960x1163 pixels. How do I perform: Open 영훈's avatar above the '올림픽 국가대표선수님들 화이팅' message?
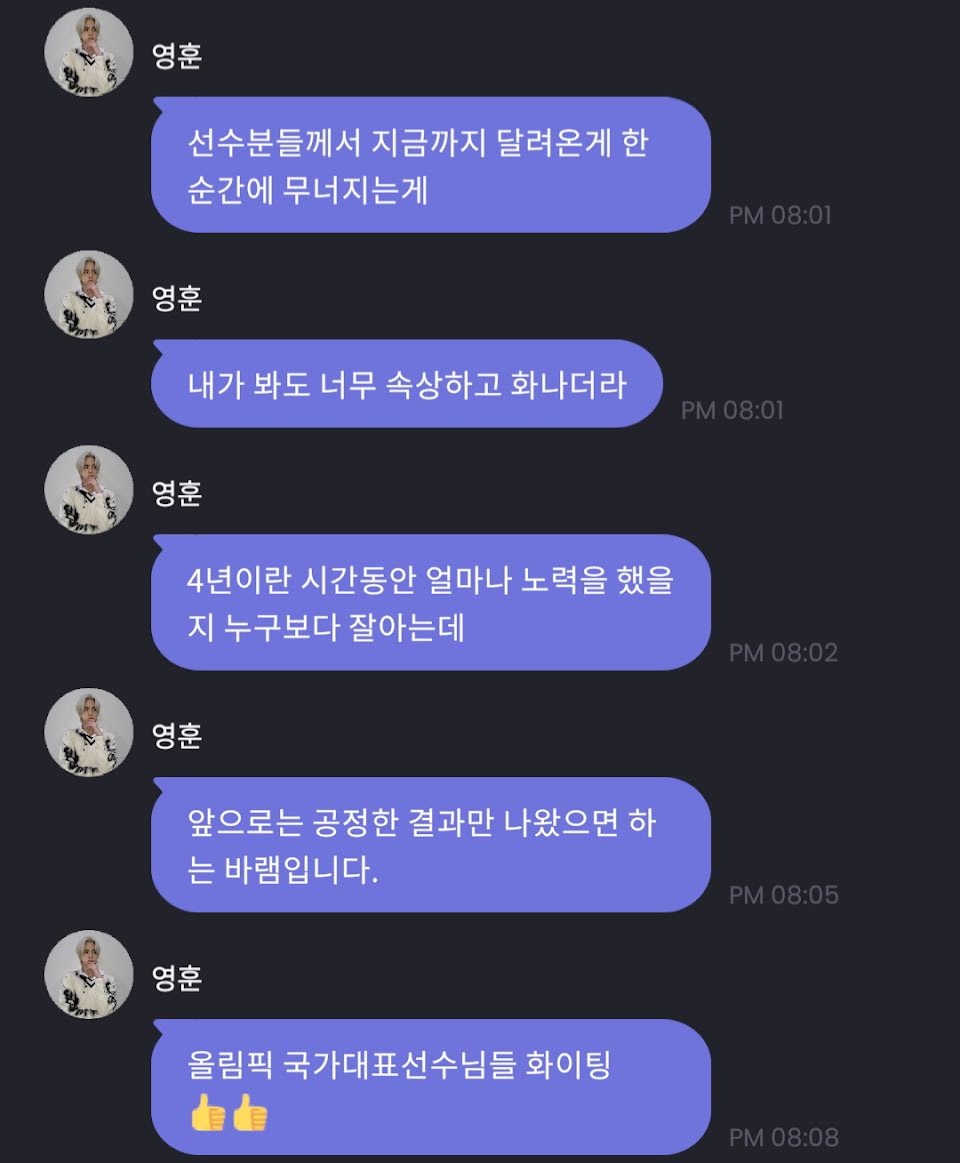(x=88, y=975)
